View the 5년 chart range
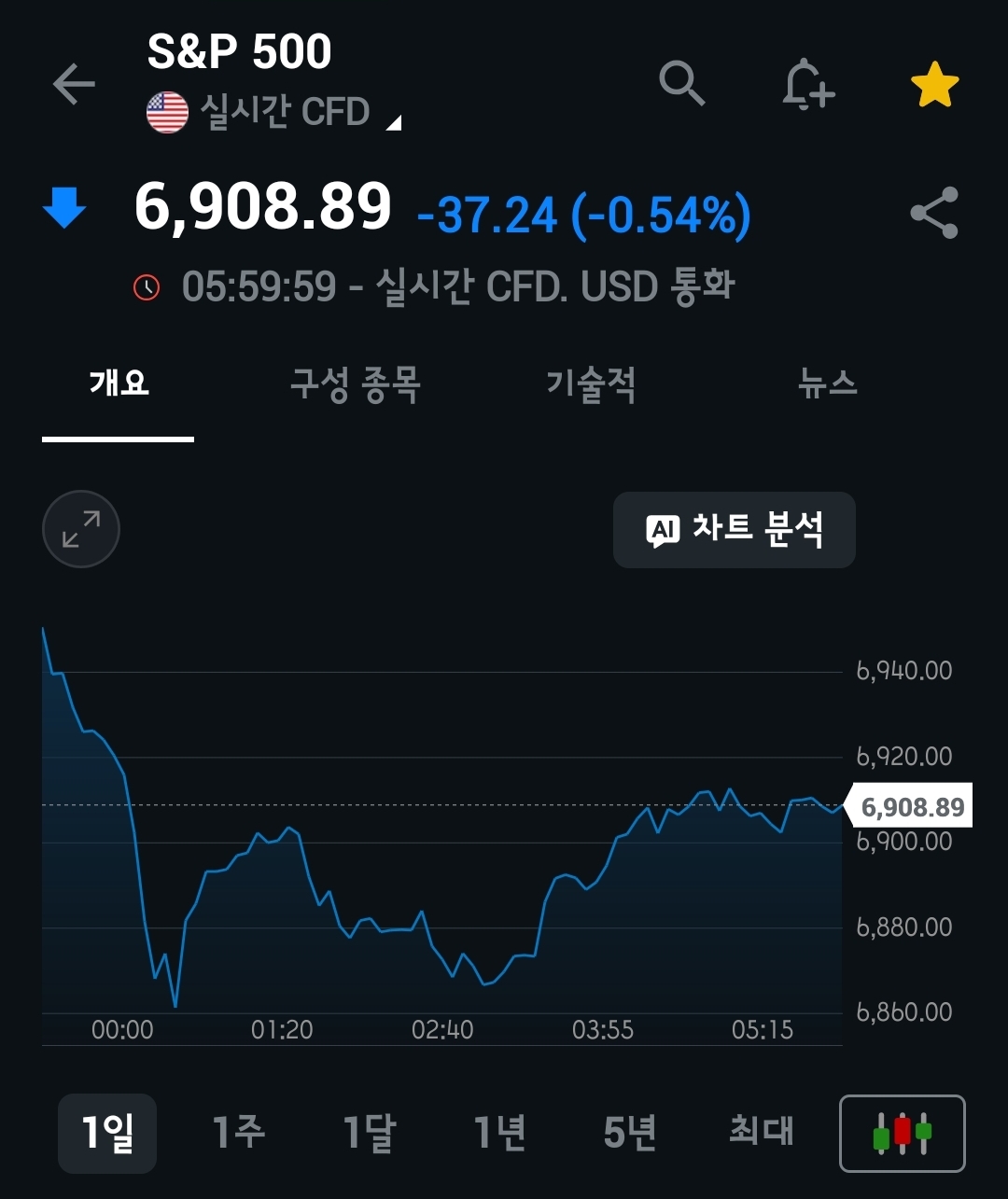1008x1199 pixels. pyautogui.click(x=630, y=1133)
